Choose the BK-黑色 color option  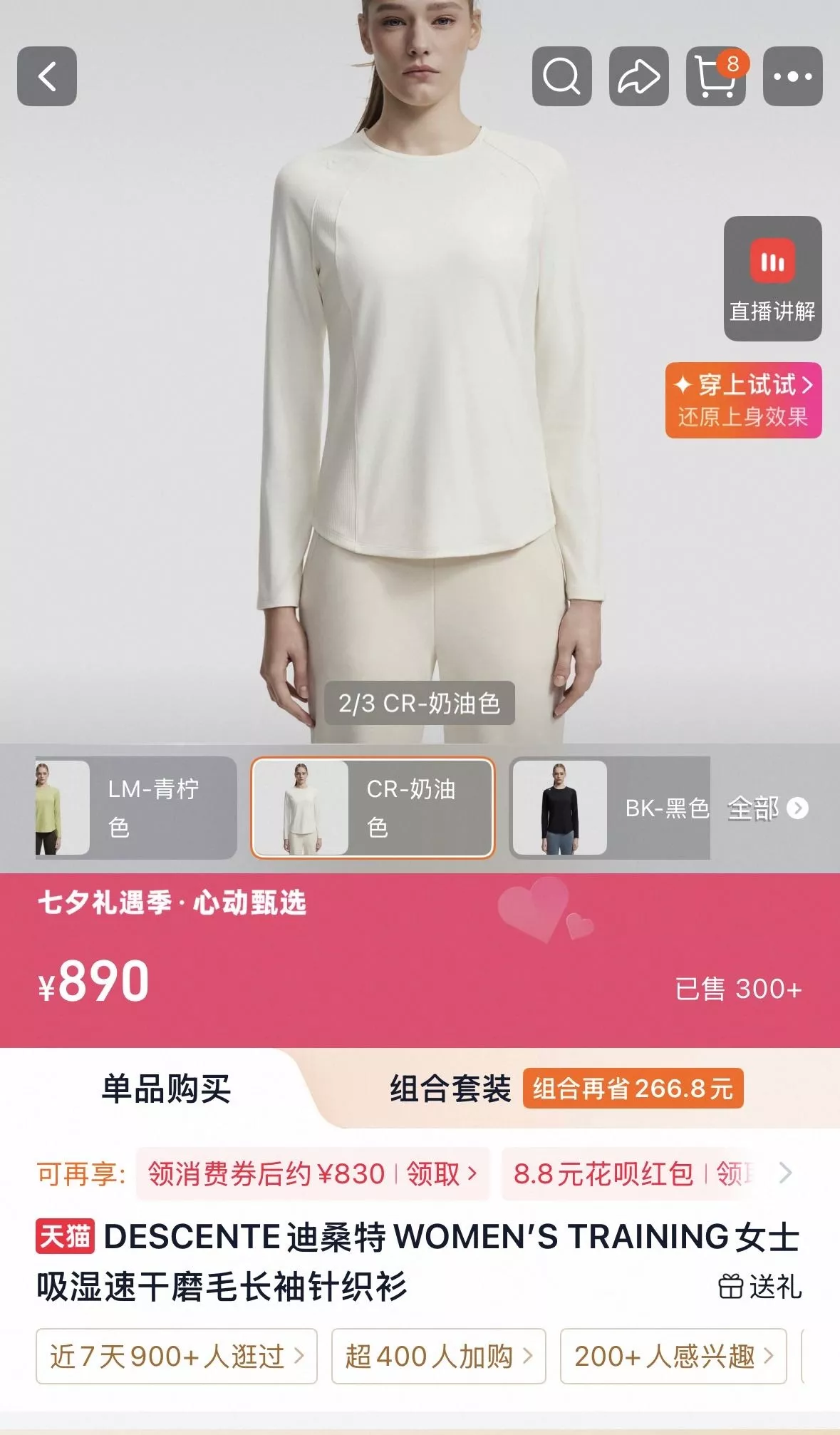611,808
